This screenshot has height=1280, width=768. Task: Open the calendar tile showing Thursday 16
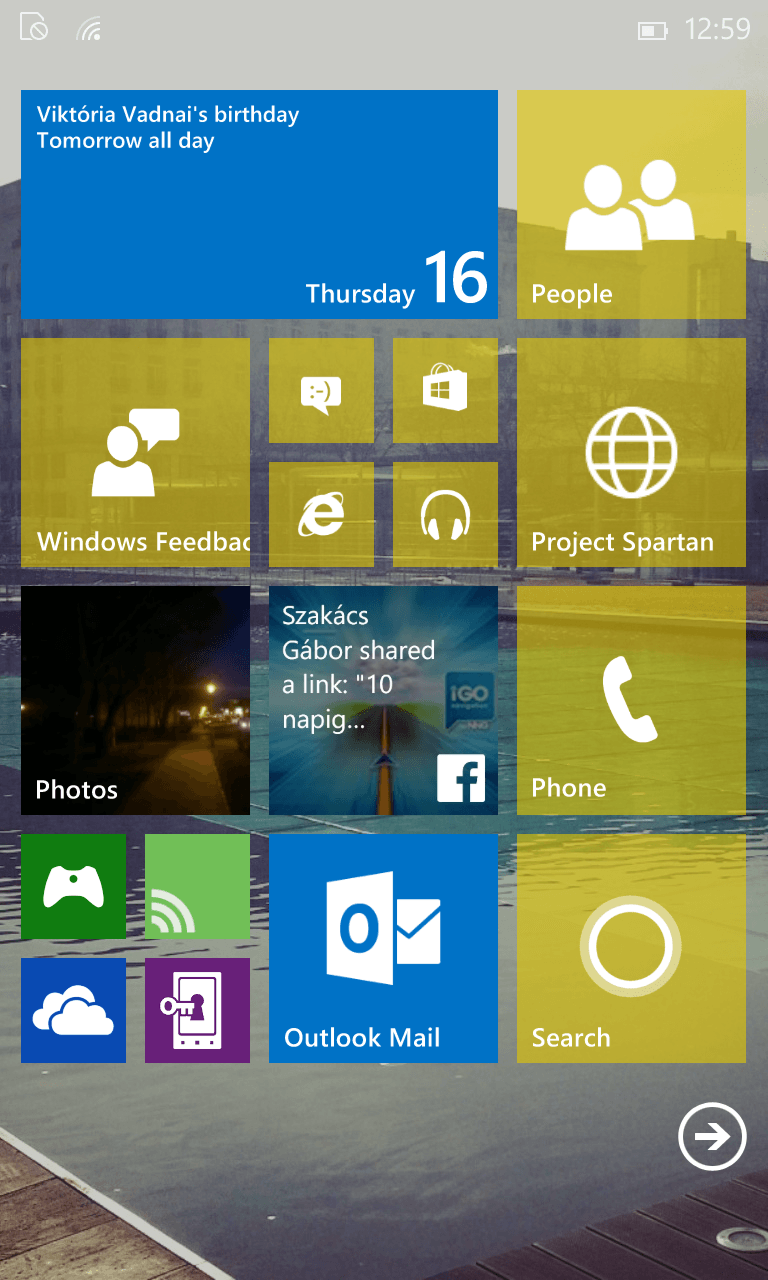259,205
